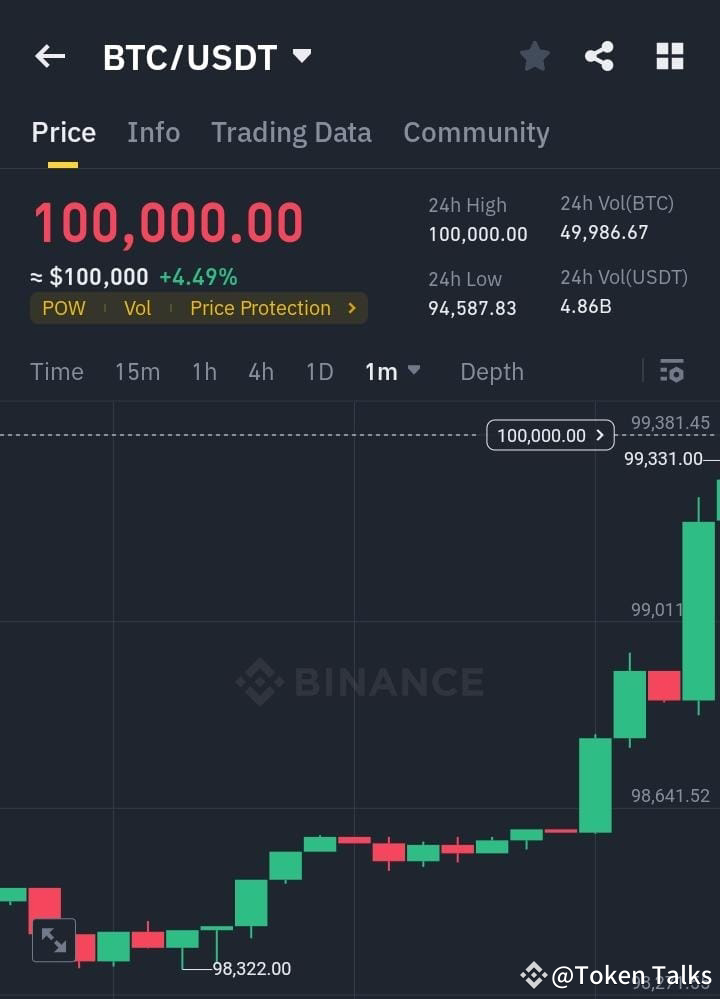
Task: Tap the fullscreen expand icon on chart
Action: (x=54, y=939)
